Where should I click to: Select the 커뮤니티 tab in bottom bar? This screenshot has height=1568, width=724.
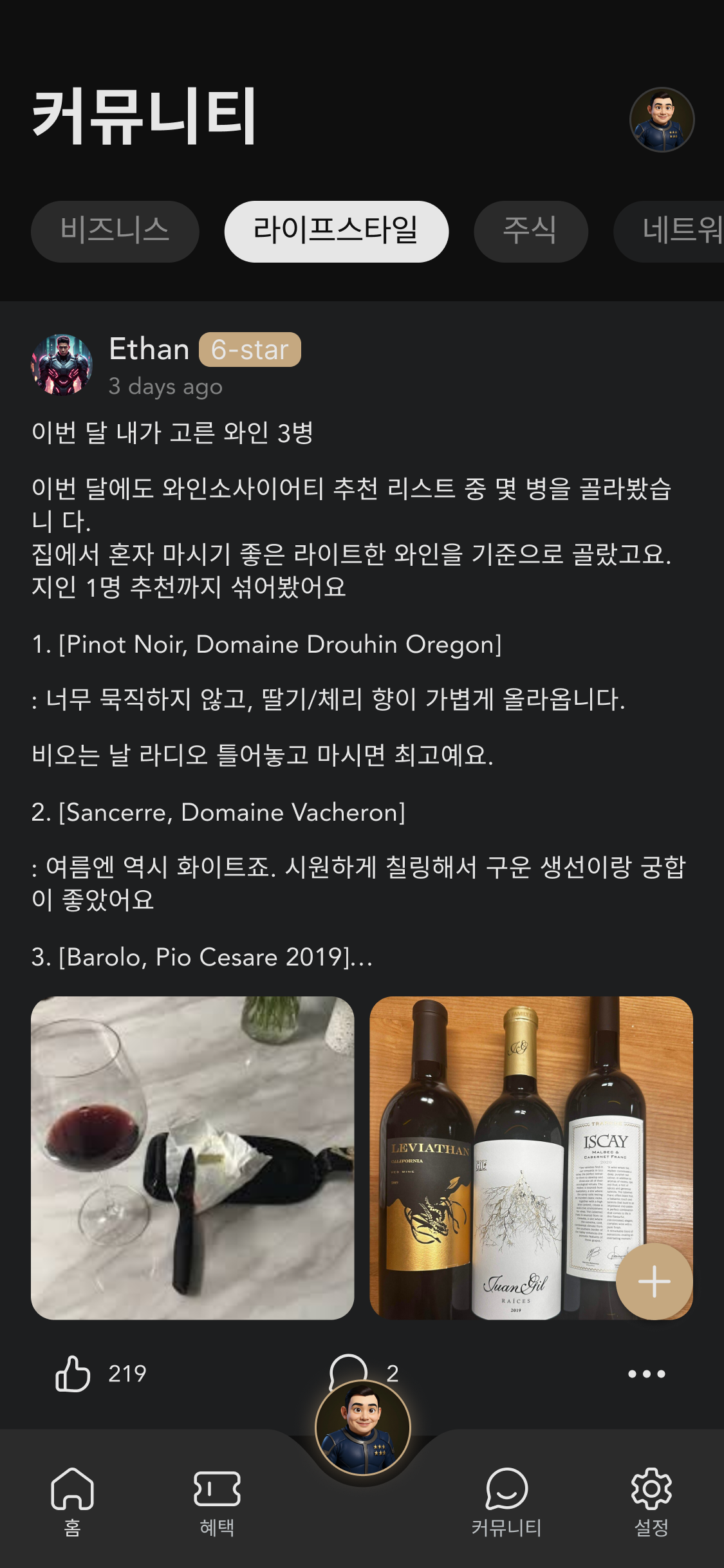pos(506,1501)
